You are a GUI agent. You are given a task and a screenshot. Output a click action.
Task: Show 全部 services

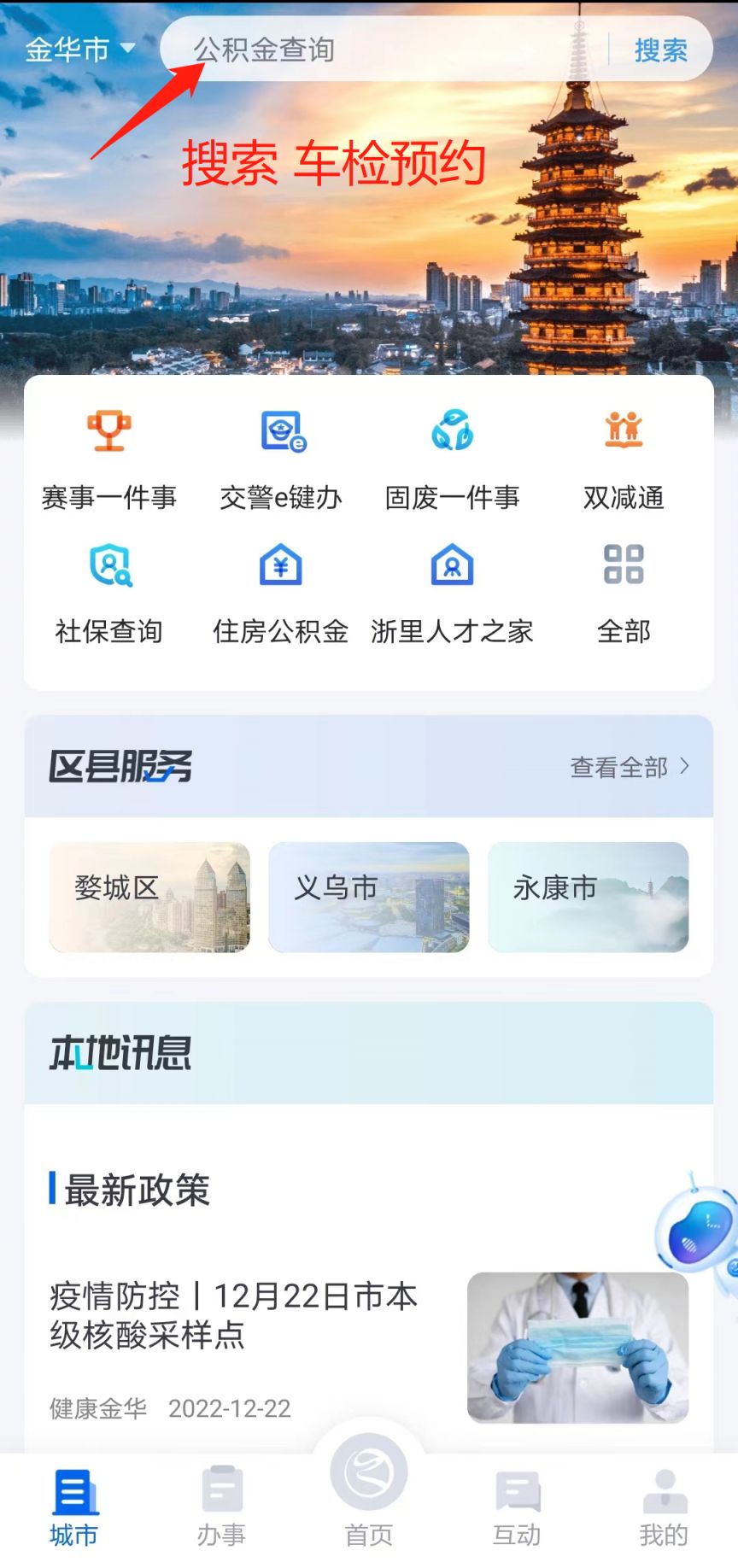point(624,591)
